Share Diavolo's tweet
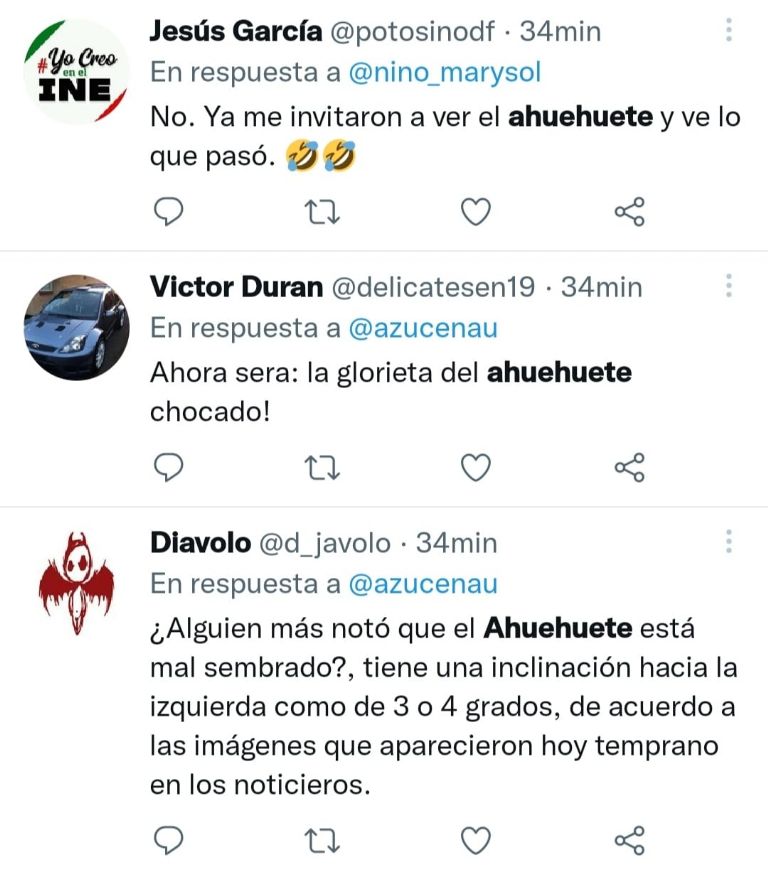Viewport: 768px width, 879px height. coord(629,840)
